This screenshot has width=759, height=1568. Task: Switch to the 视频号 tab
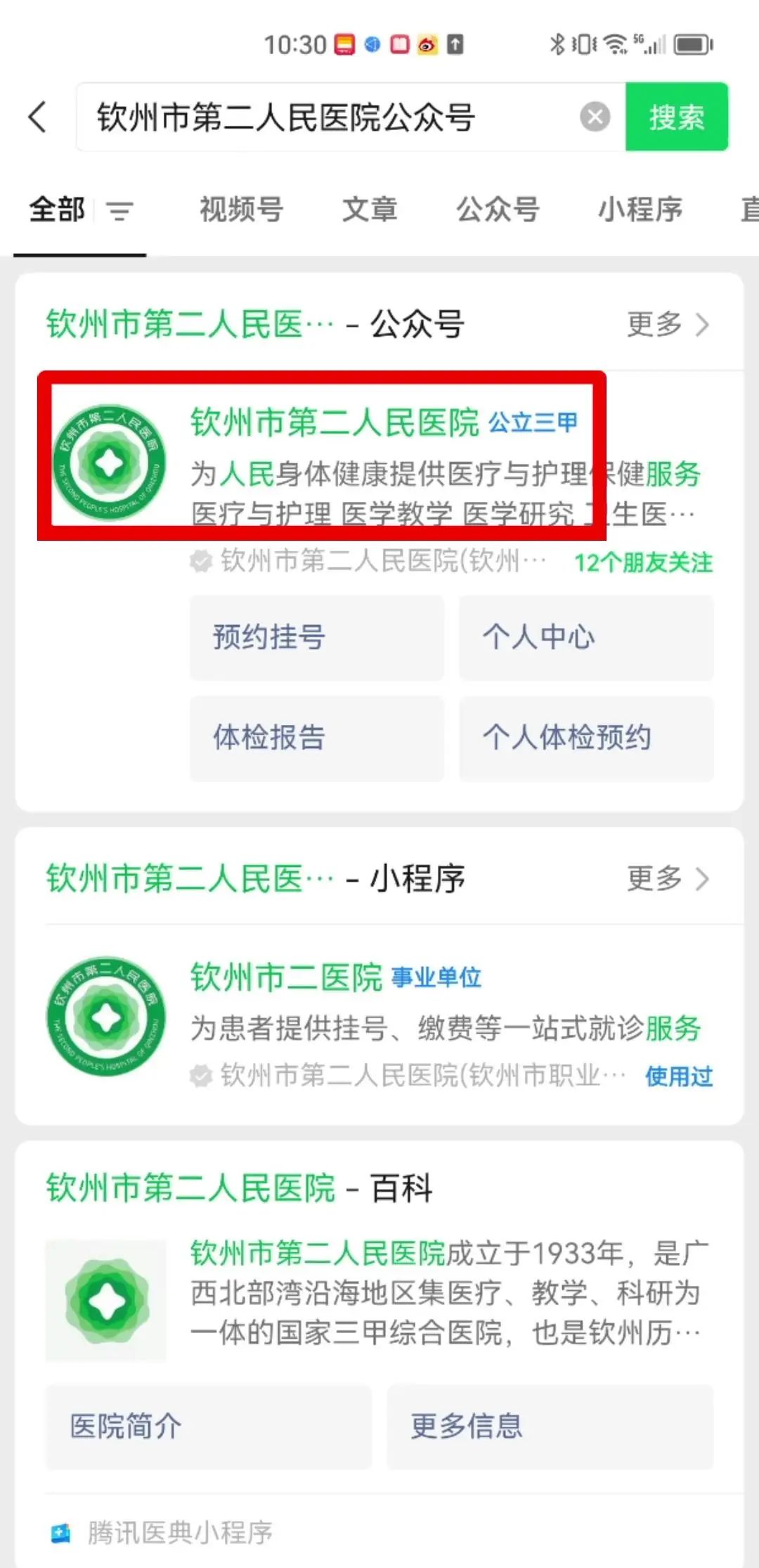point(241,210)
